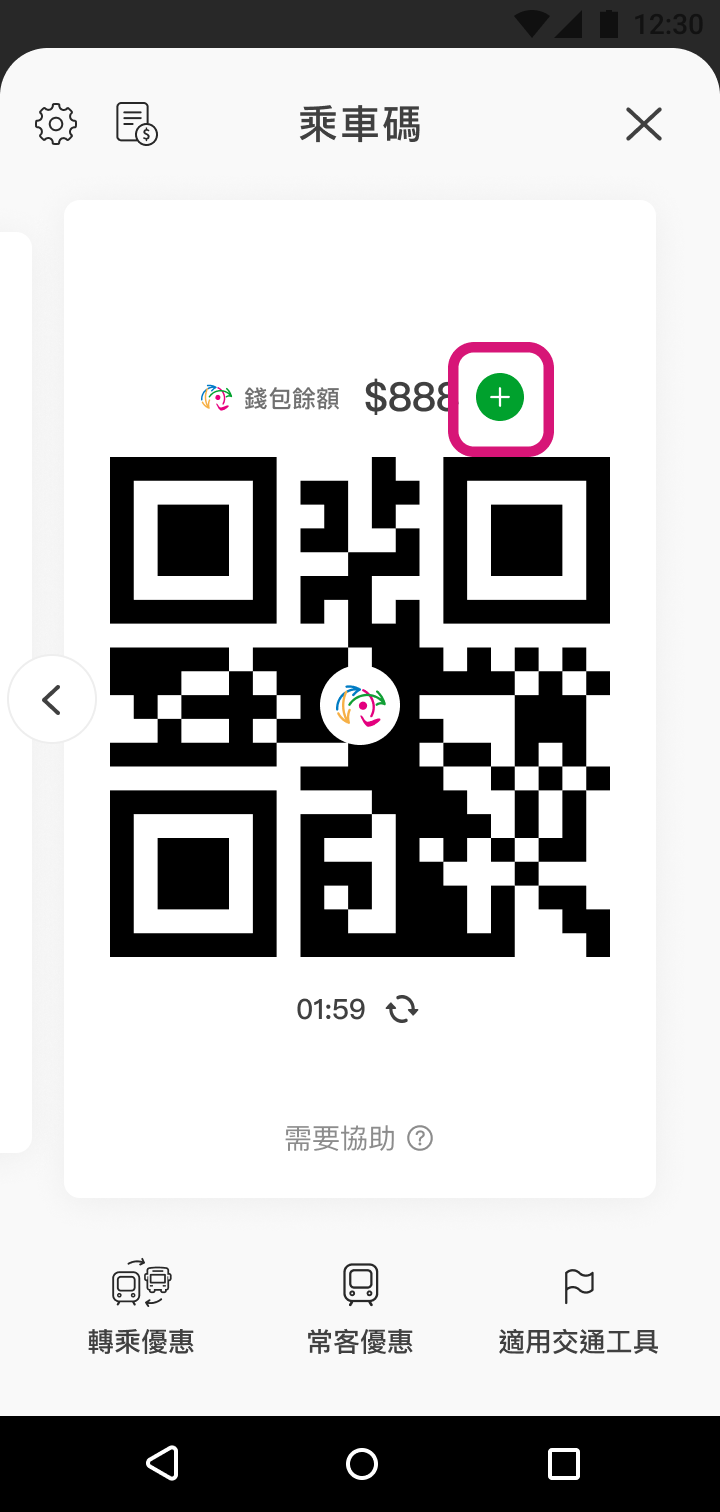Top up wallet with green plus button

tap(500, 398)
